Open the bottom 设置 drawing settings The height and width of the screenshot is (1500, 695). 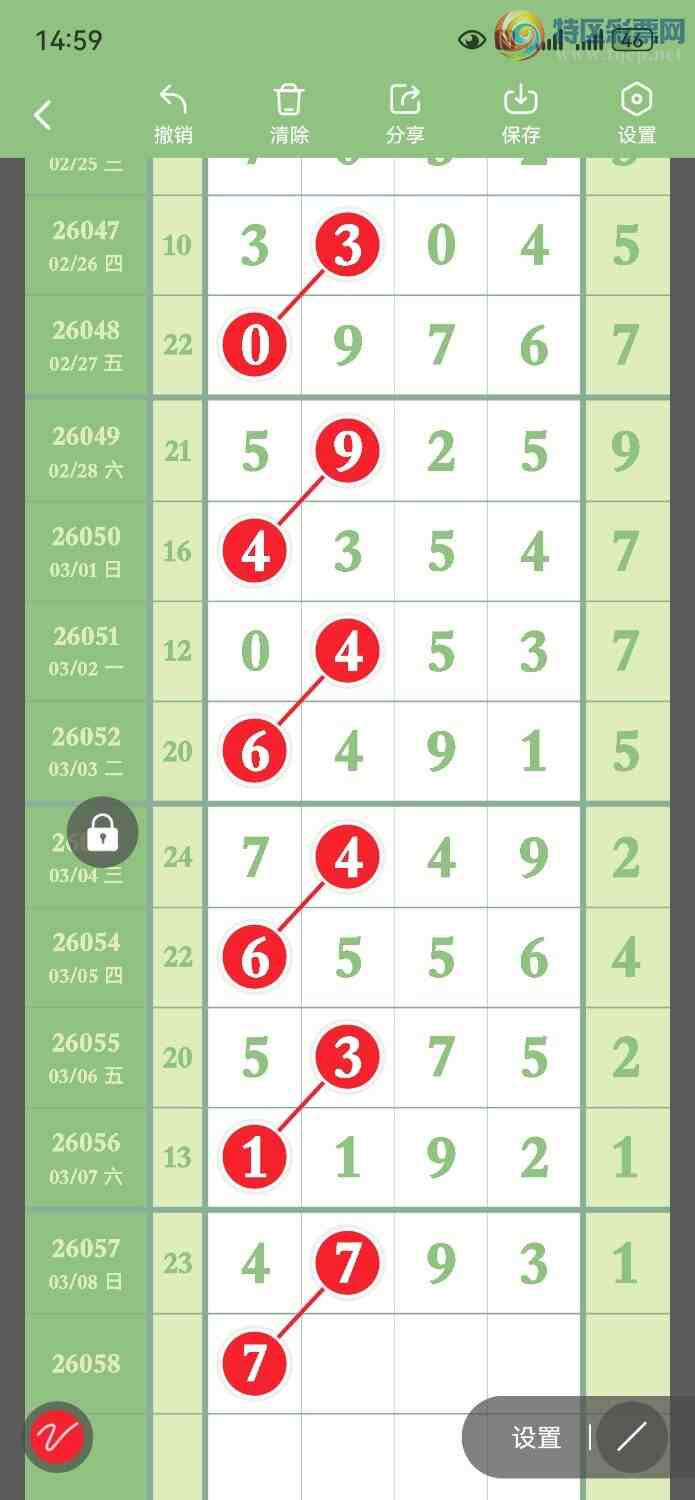[536, 1438]
